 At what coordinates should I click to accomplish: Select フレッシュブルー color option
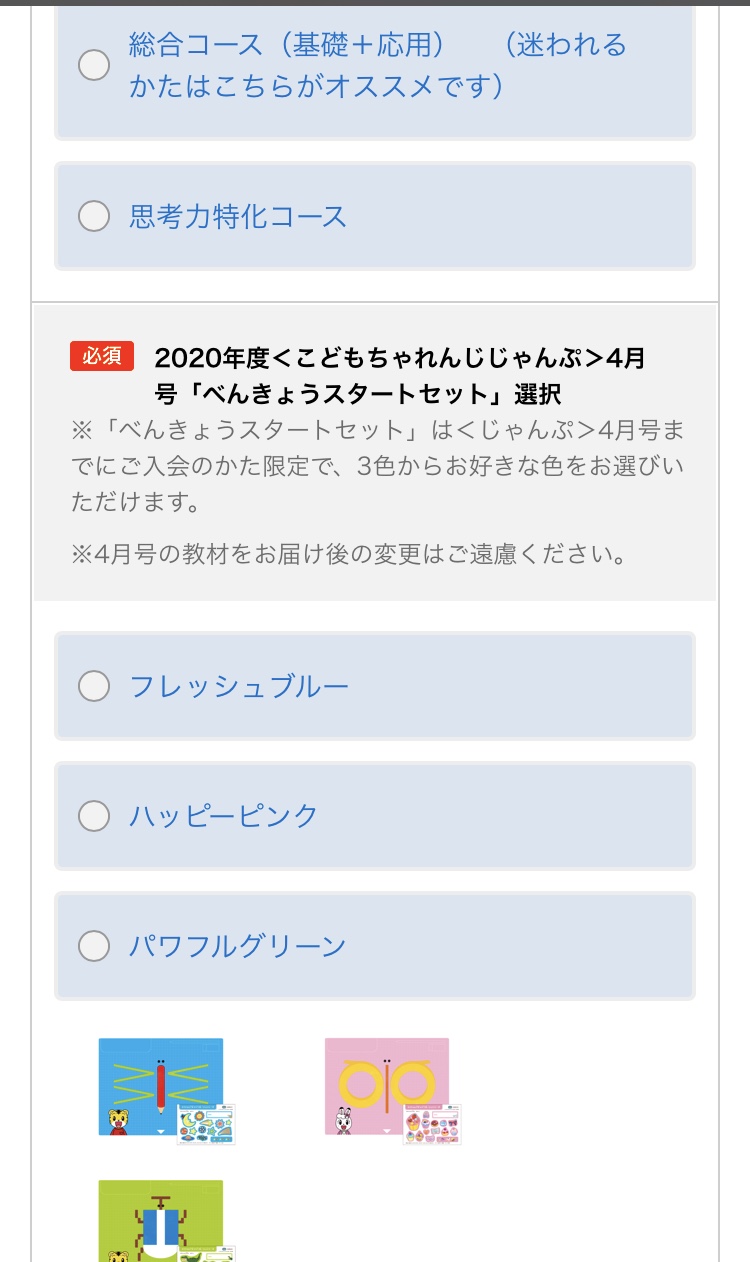[x=375, y=686]
